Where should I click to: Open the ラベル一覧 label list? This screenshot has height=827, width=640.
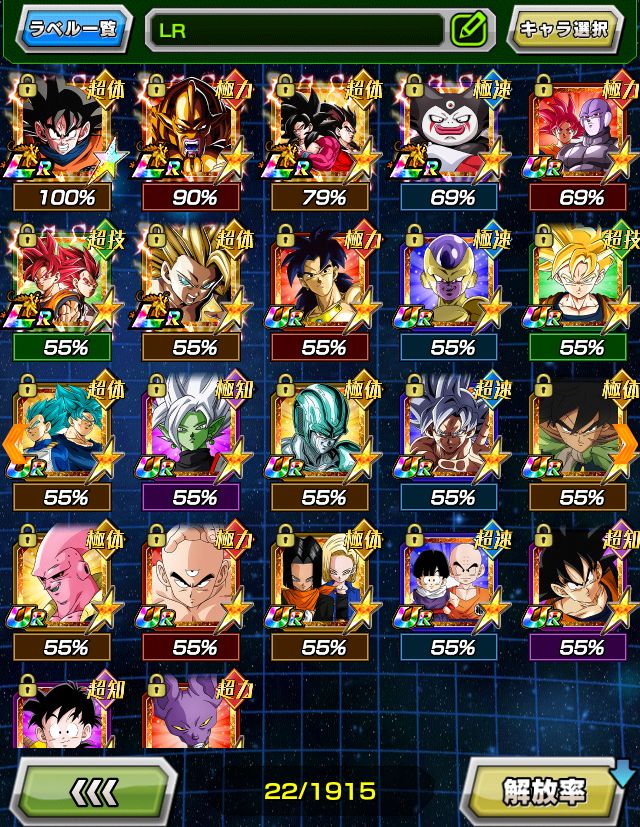(73, 28)
